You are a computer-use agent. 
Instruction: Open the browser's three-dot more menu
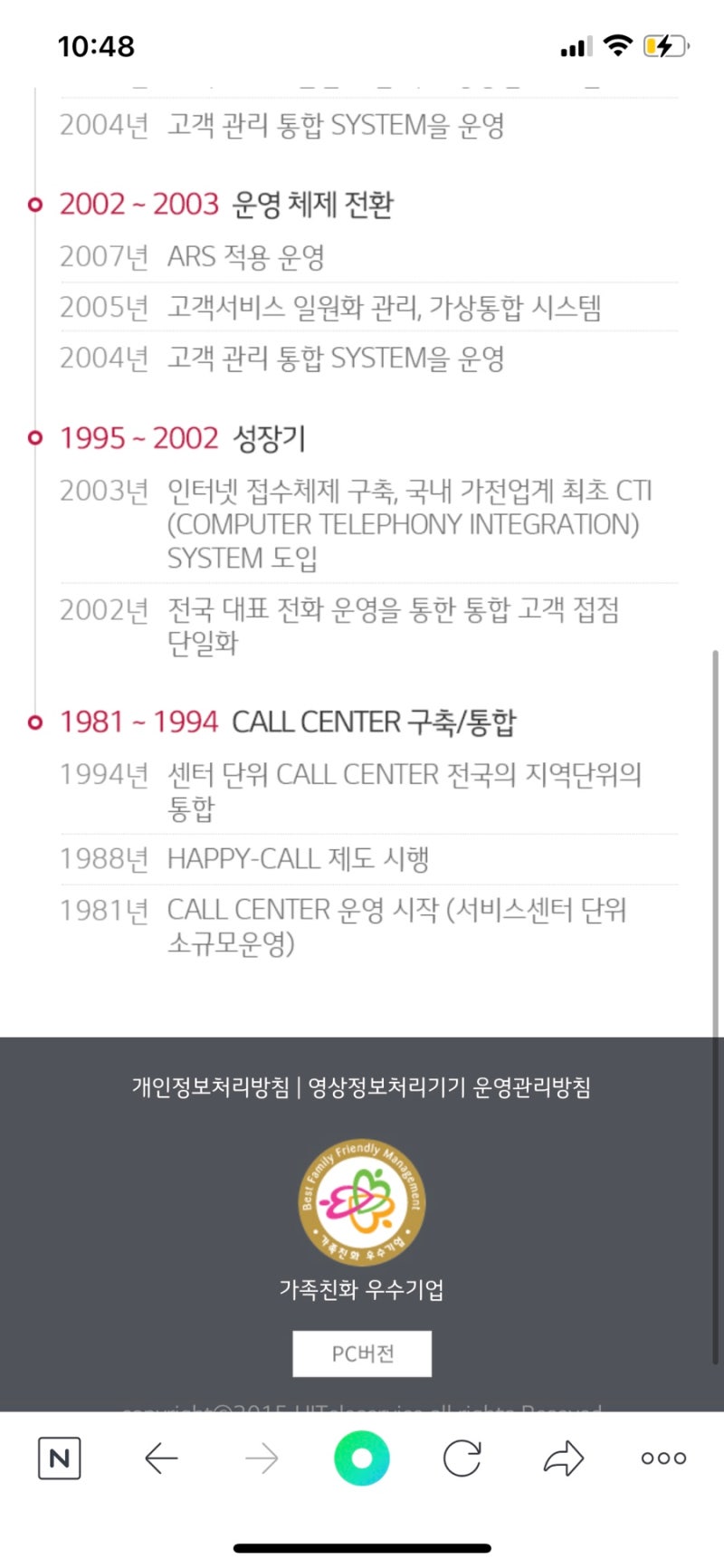pyautogui.click(x=663, y=1458)
